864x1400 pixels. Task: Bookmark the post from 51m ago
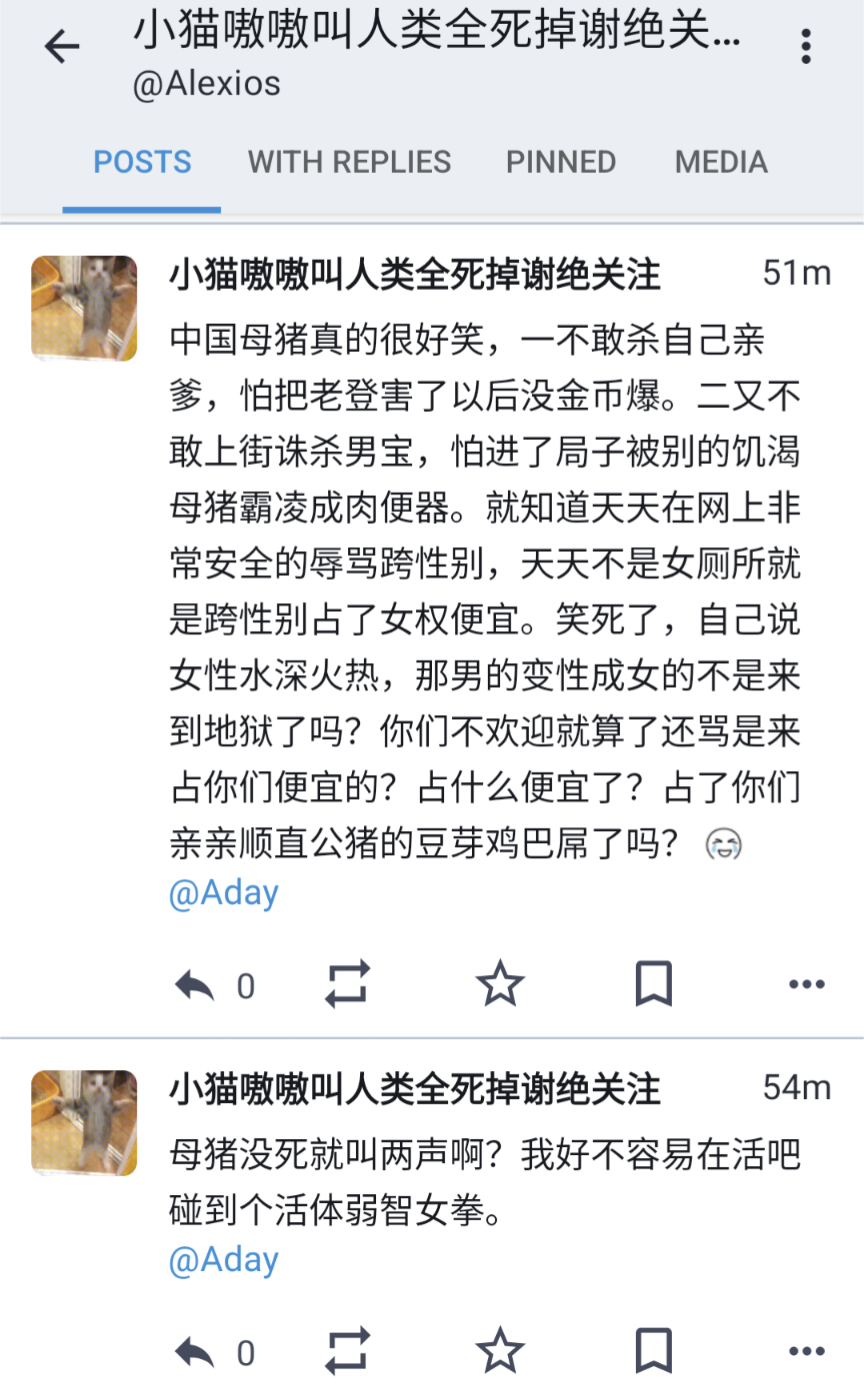click(654, 984)
